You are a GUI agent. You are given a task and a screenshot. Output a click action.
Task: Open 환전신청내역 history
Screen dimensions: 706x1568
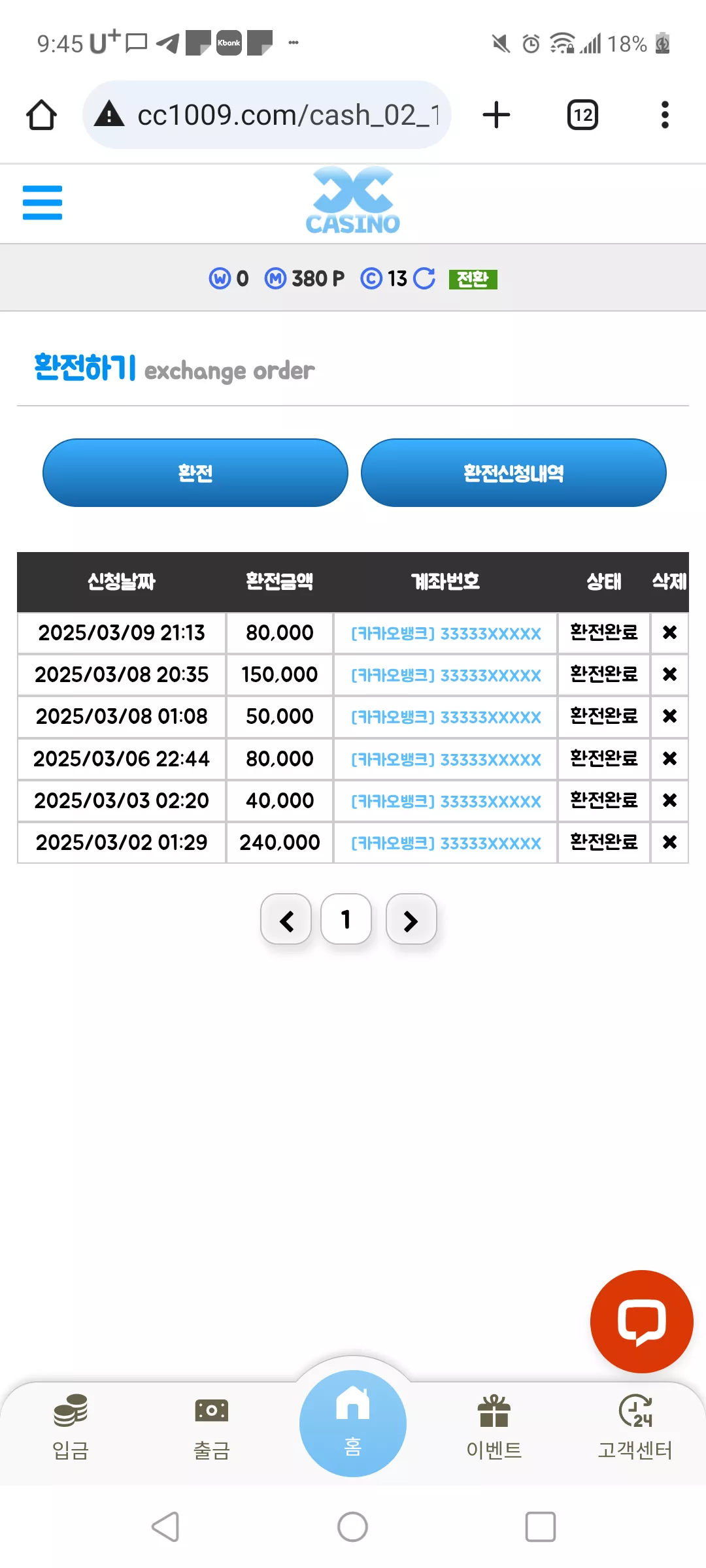pos(514,472)
